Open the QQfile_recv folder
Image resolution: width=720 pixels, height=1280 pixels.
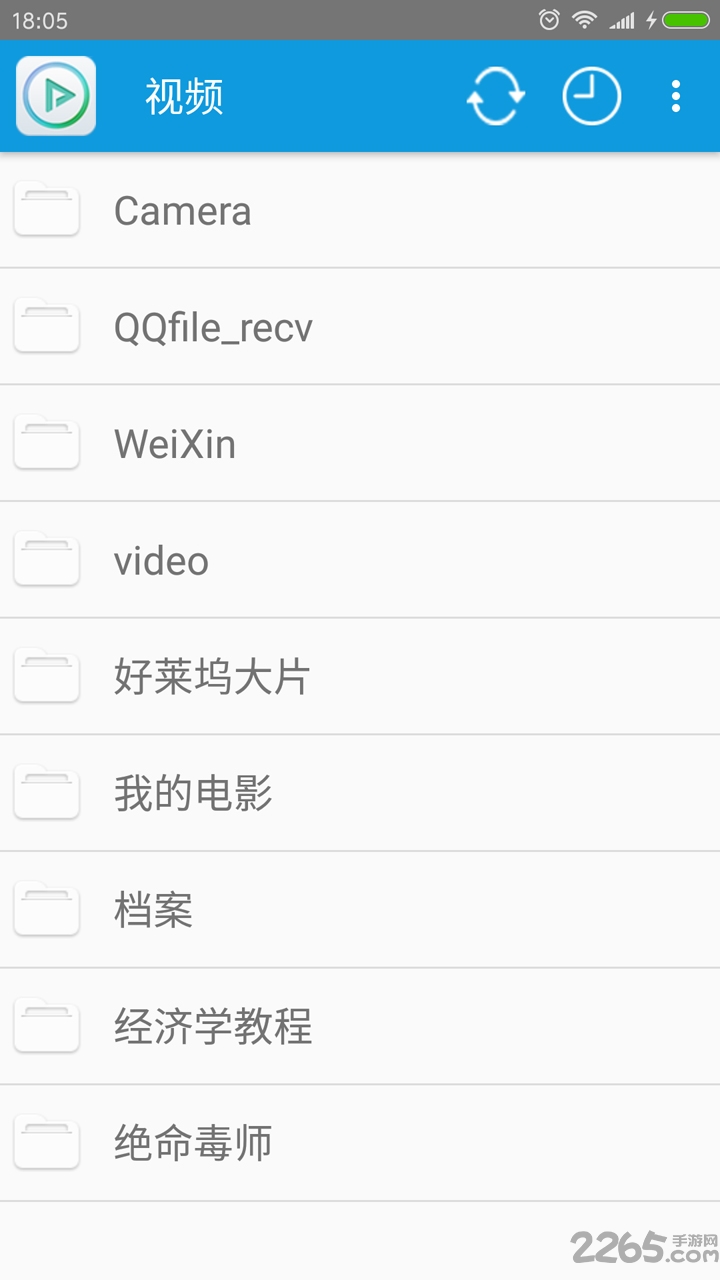coord(214,327)
